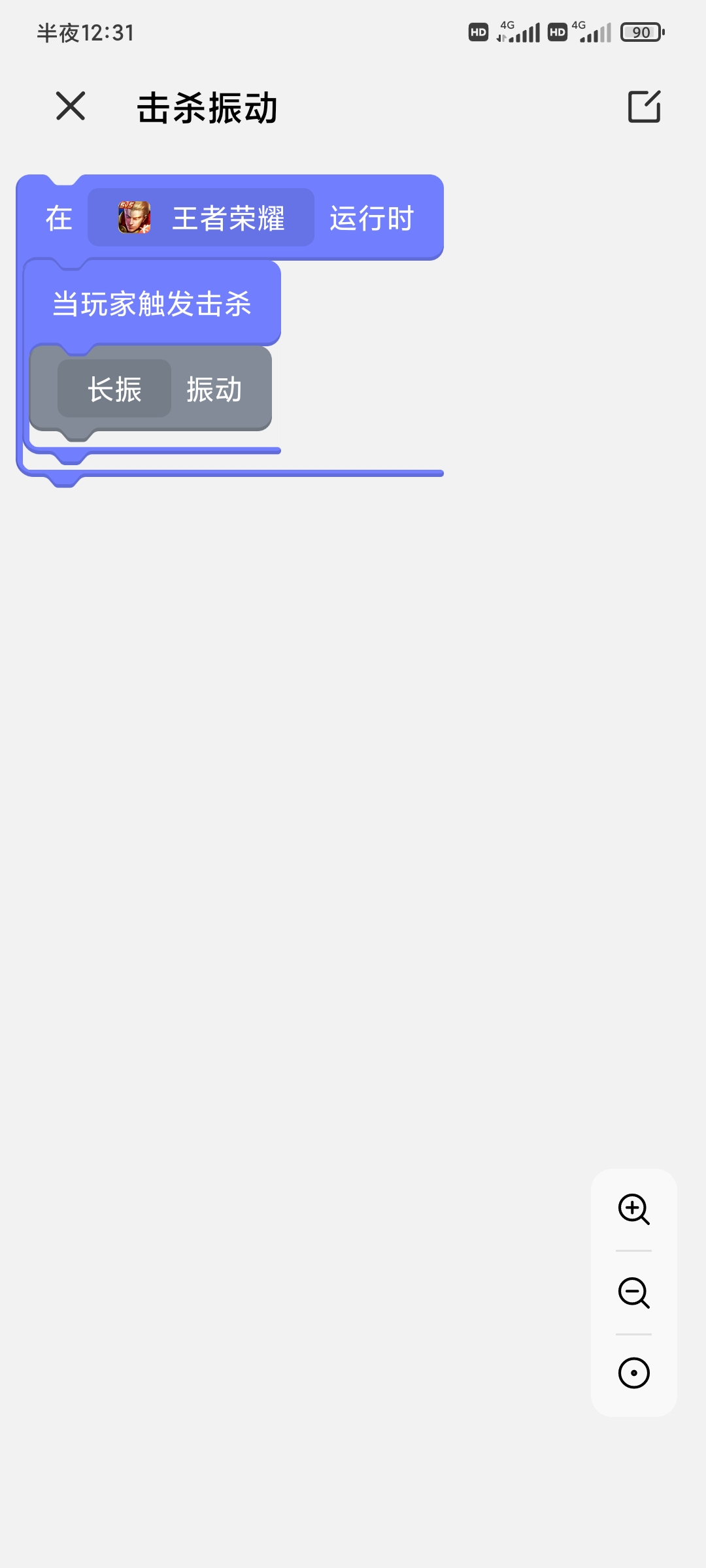Close the 击杀振动 editor
The image size is (706, 1568).
point(71,106)
